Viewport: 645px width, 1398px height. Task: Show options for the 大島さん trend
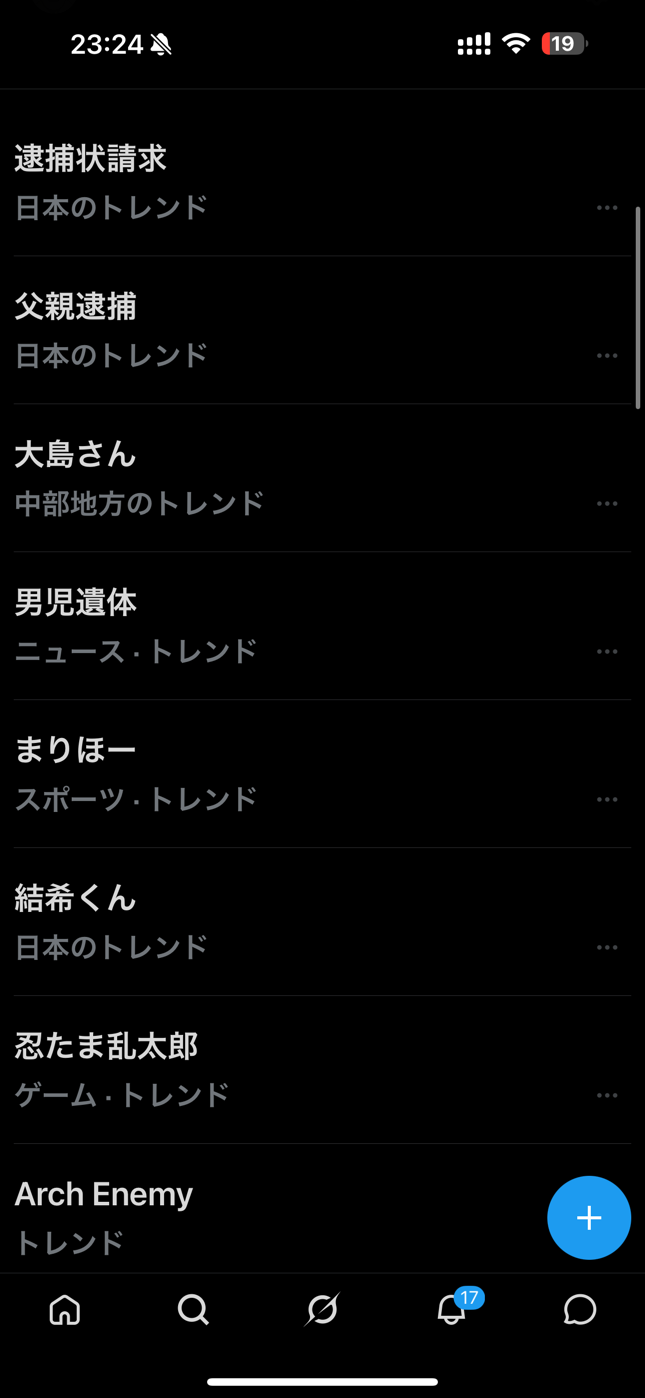point(607,504)
